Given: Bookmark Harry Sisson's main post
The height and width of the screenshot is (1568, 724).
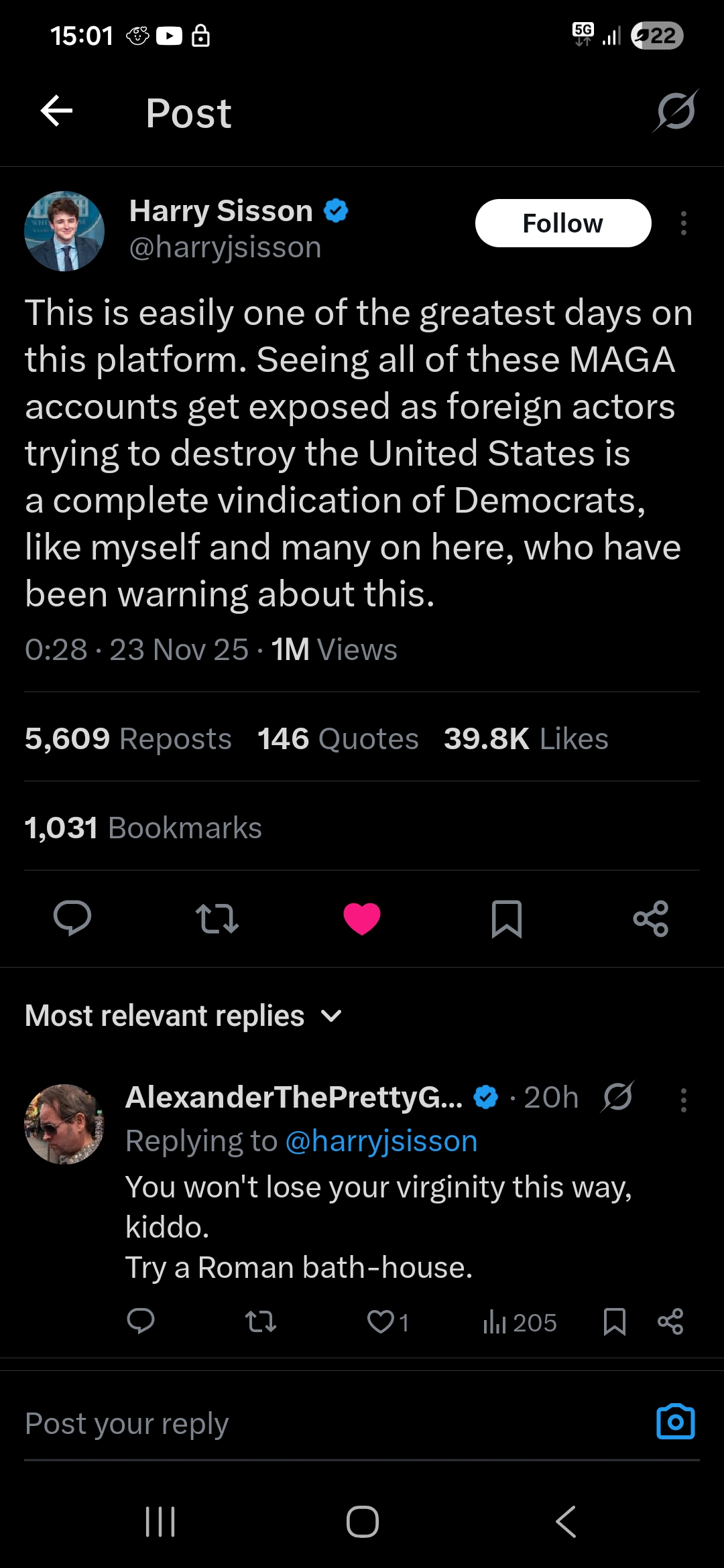Looking at the screenshot, I should 507,919.
